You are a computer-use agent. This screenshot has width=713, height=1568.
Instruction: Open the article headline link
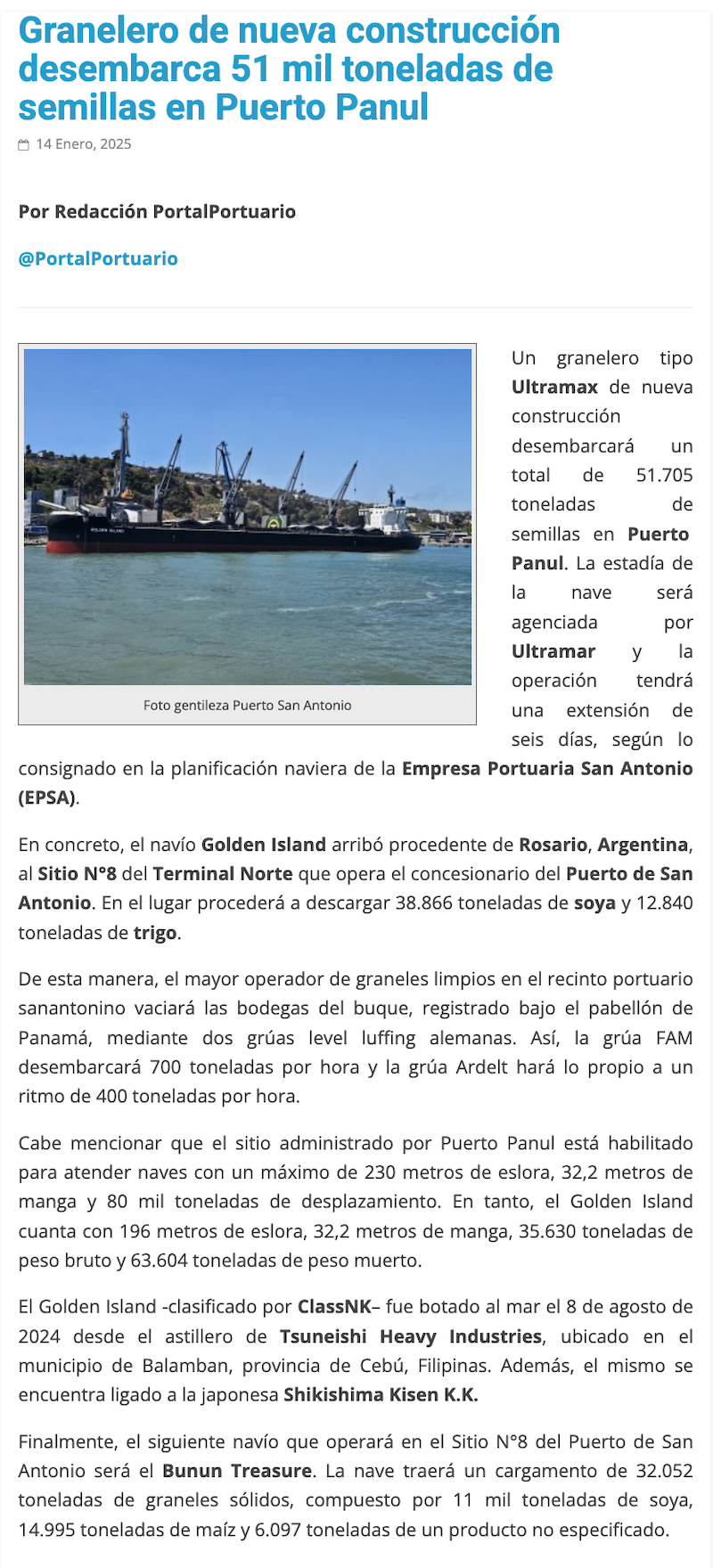pos(290,69)
